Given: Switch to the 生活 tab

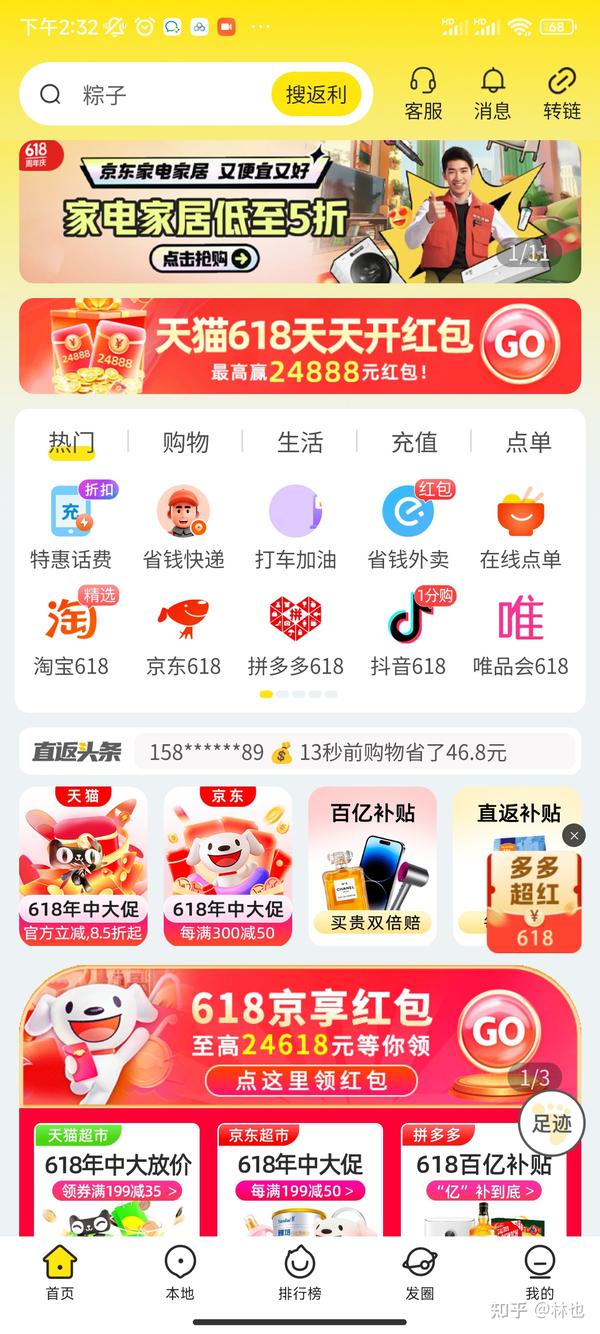Looking at the screenshot, I should pos(300,442).
